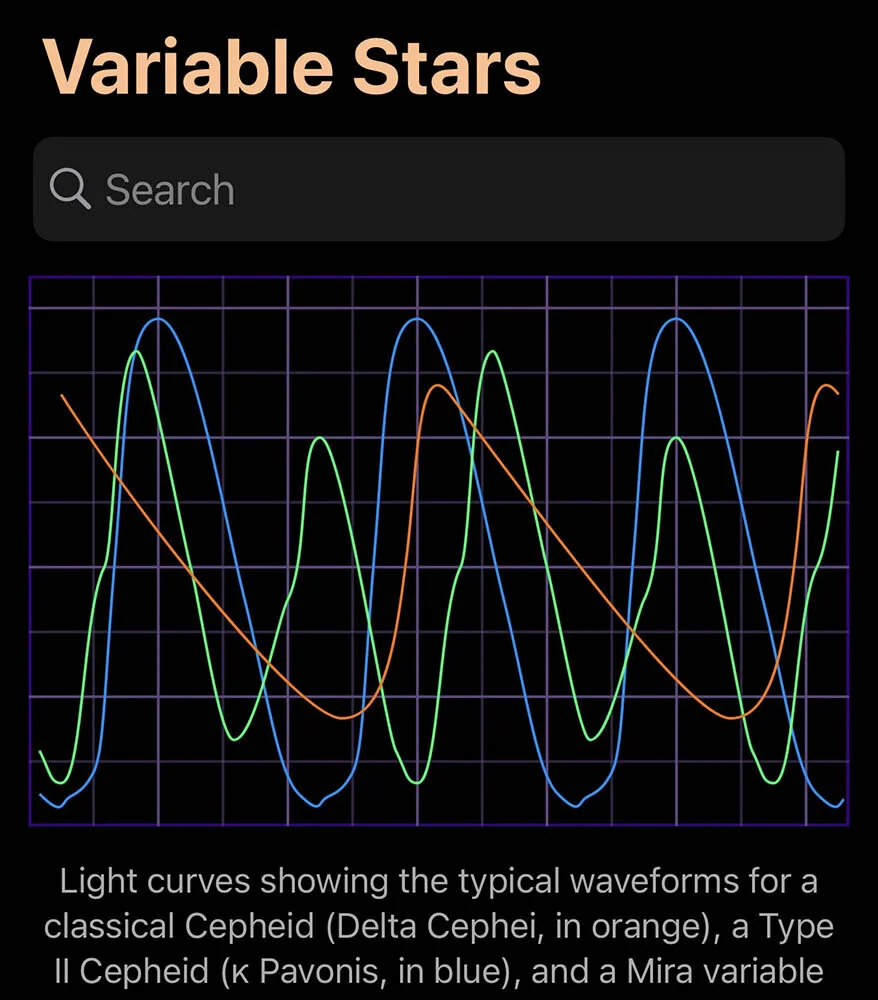Tap the Search field
Screen dimensions: 878x1000
[x=438, y=190]
